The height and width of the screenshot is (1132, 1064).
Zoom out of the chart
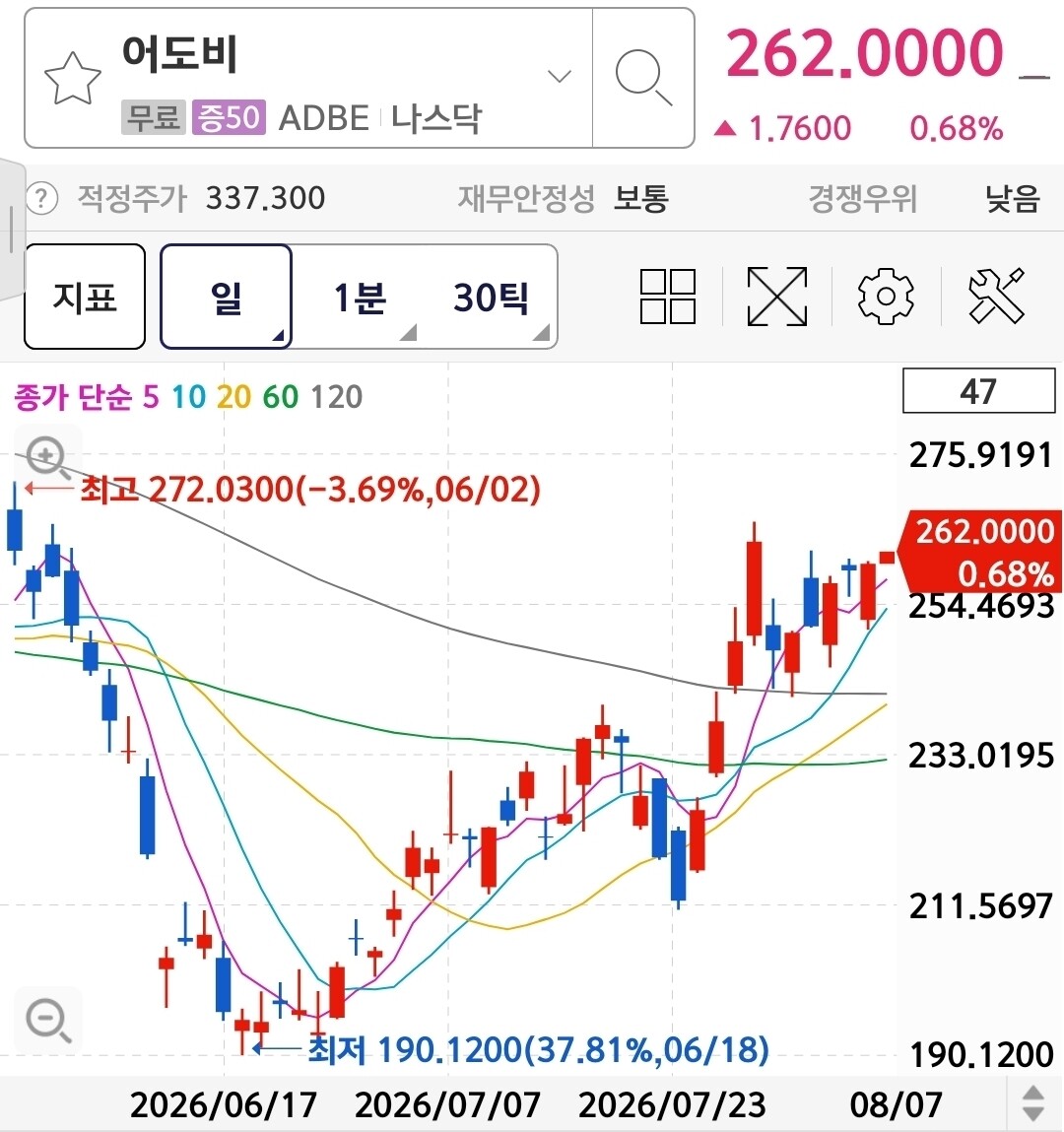[x=47, y=1020]
